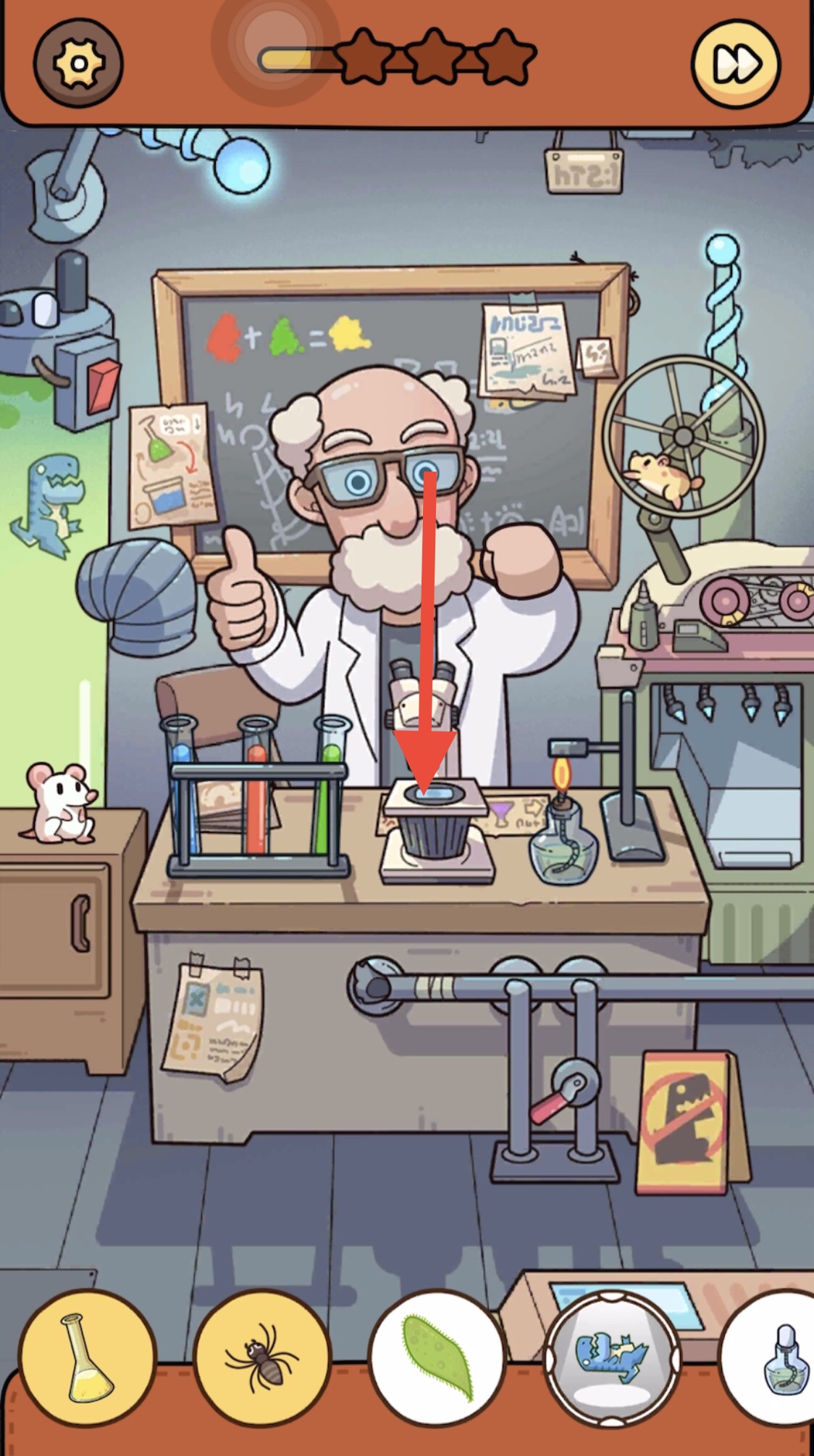This screenshot has width=814, height=1456.
Task: Open the settings gear
Action: click(78, 64)
